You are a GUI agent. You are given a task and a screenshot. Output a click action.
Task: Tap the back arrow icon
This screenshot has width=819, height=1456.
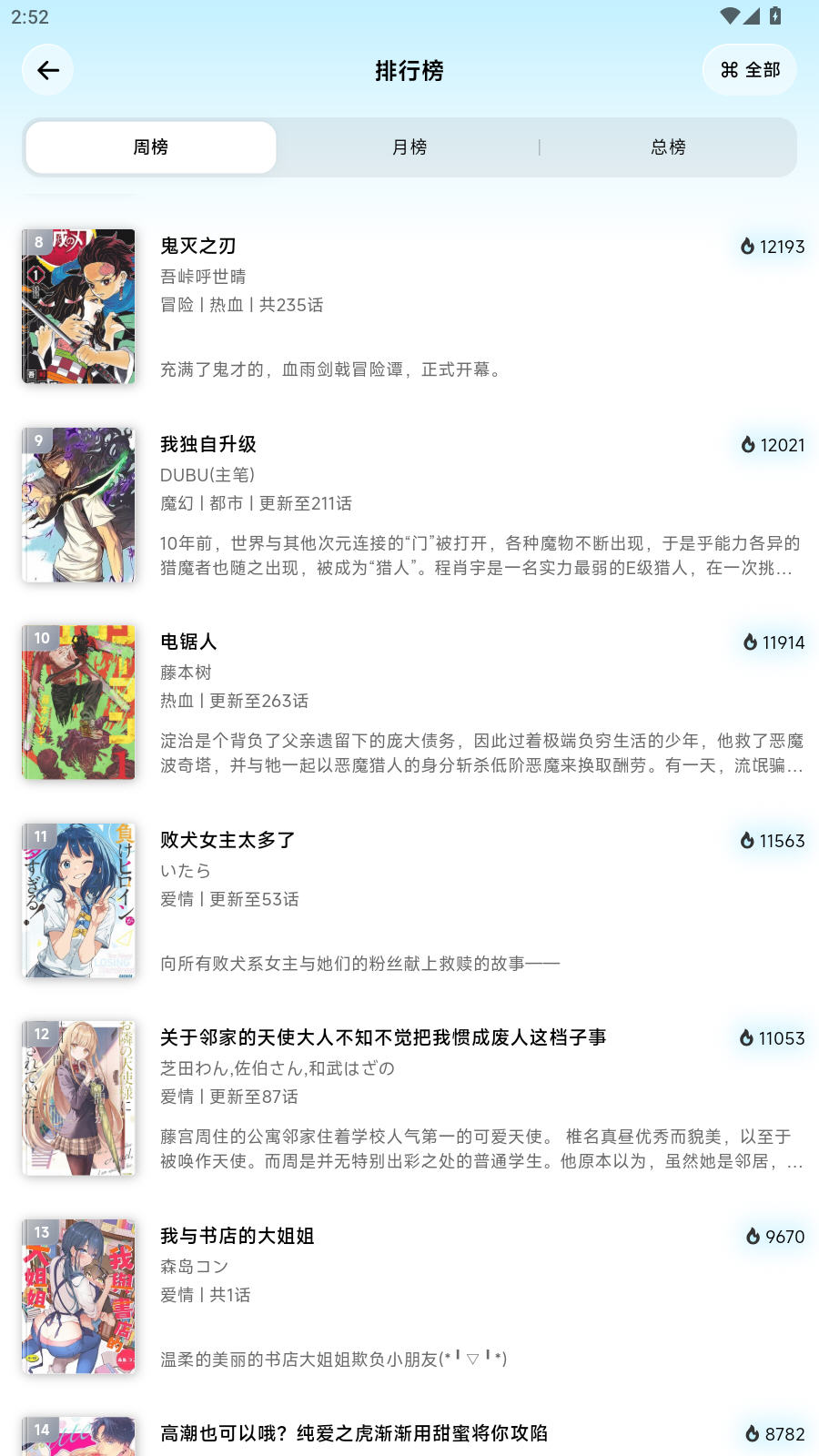pos(48,69)
